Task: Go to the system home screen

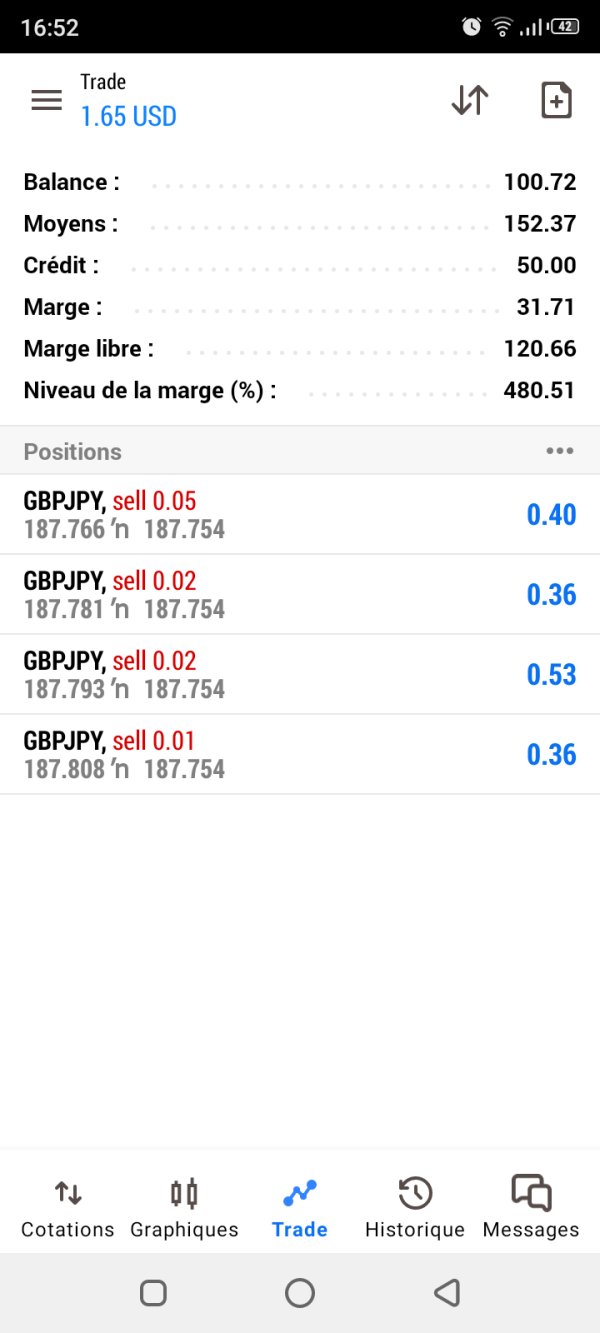Action: pyautogui.click(x=300, y=1293)
